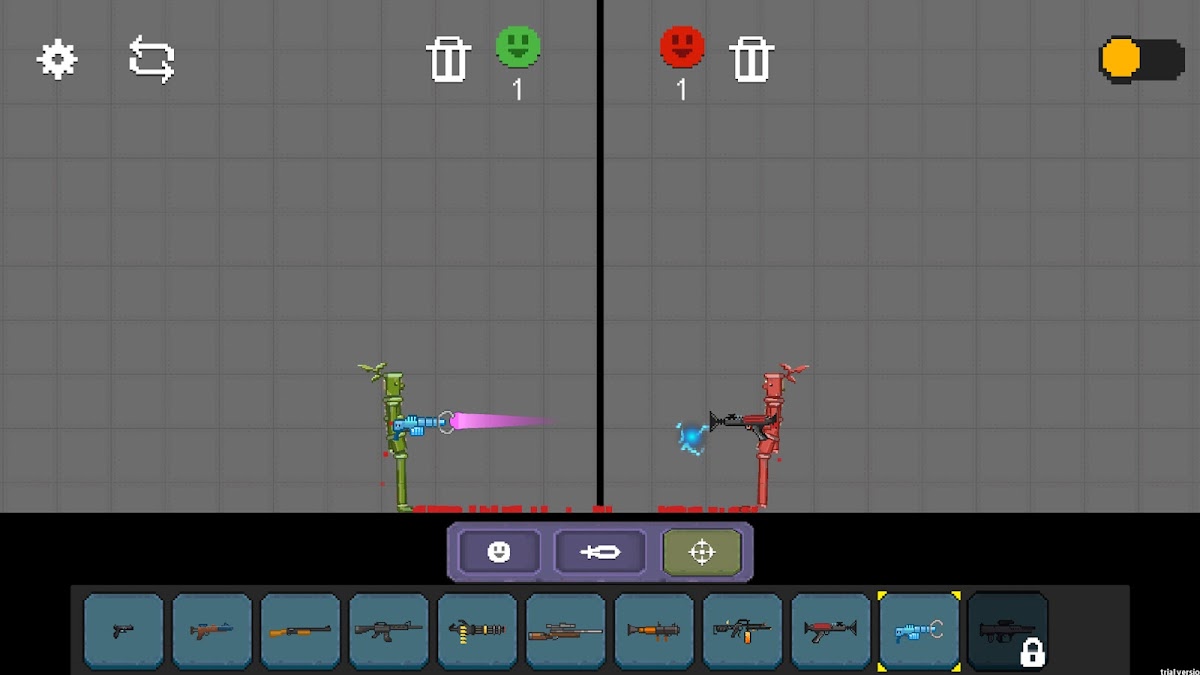Choose the orange pump shotgun
1200x675 pixels.
300,631
